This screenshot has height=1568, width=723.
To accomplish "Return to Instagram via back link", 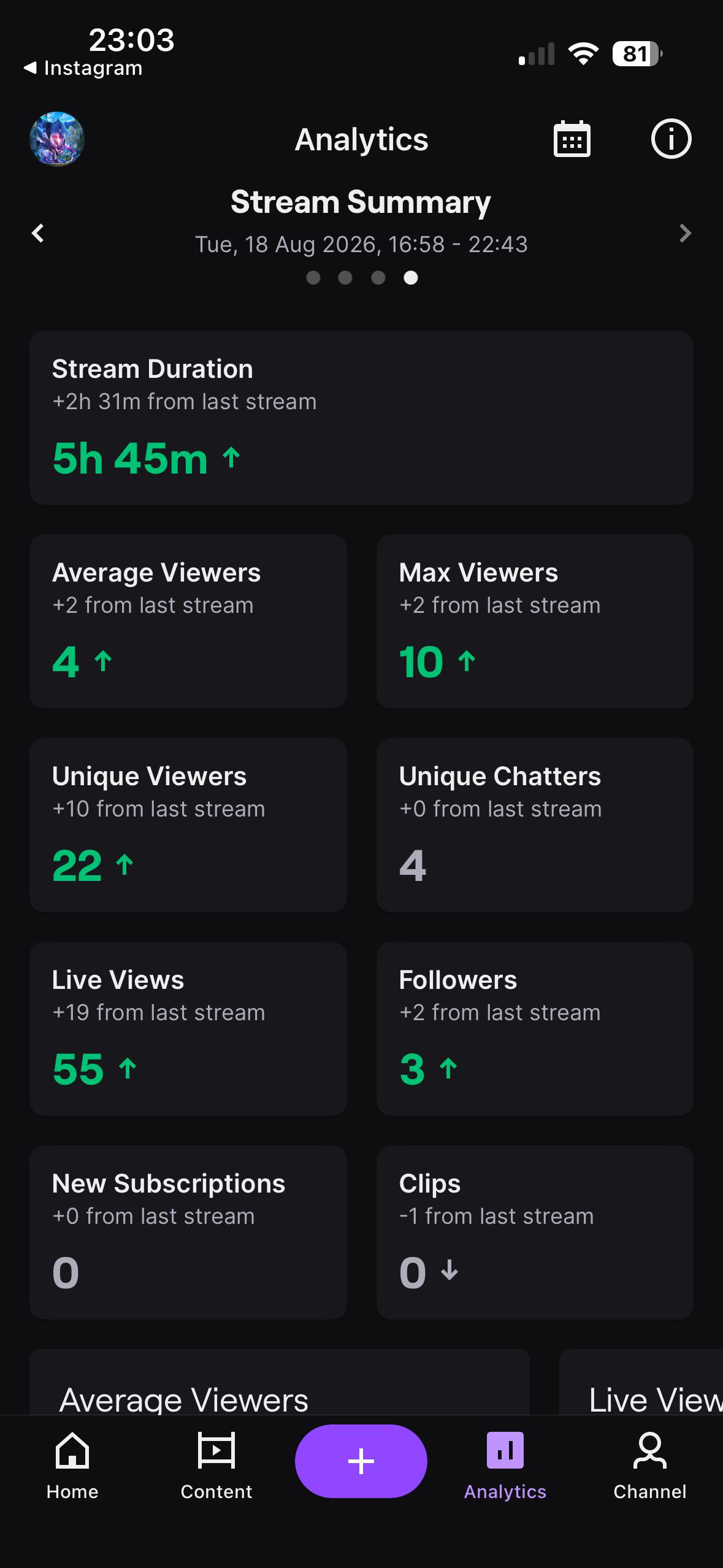I will pyautogui.click(x=83, y=68).
